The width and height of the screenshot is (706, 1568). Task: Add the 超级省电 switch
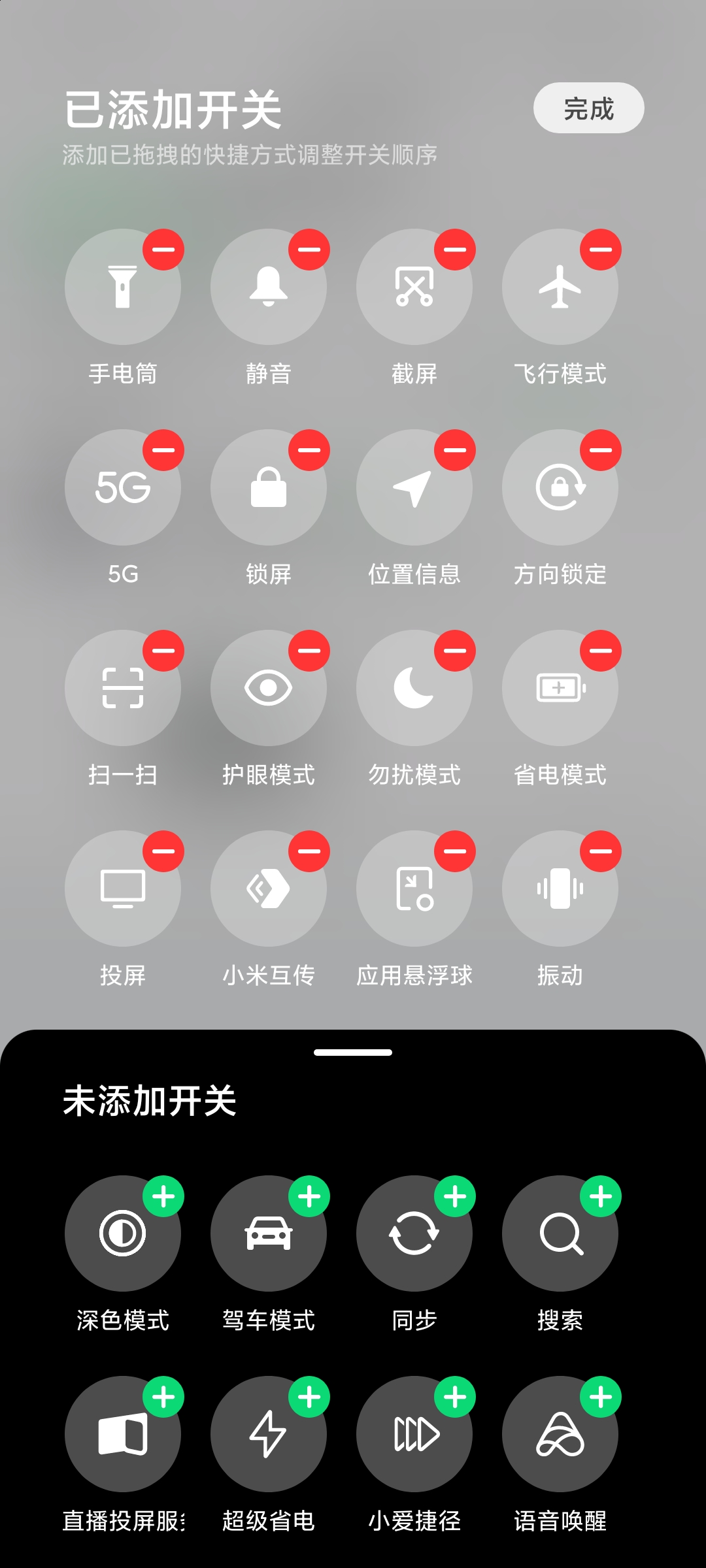(309, 1397)
